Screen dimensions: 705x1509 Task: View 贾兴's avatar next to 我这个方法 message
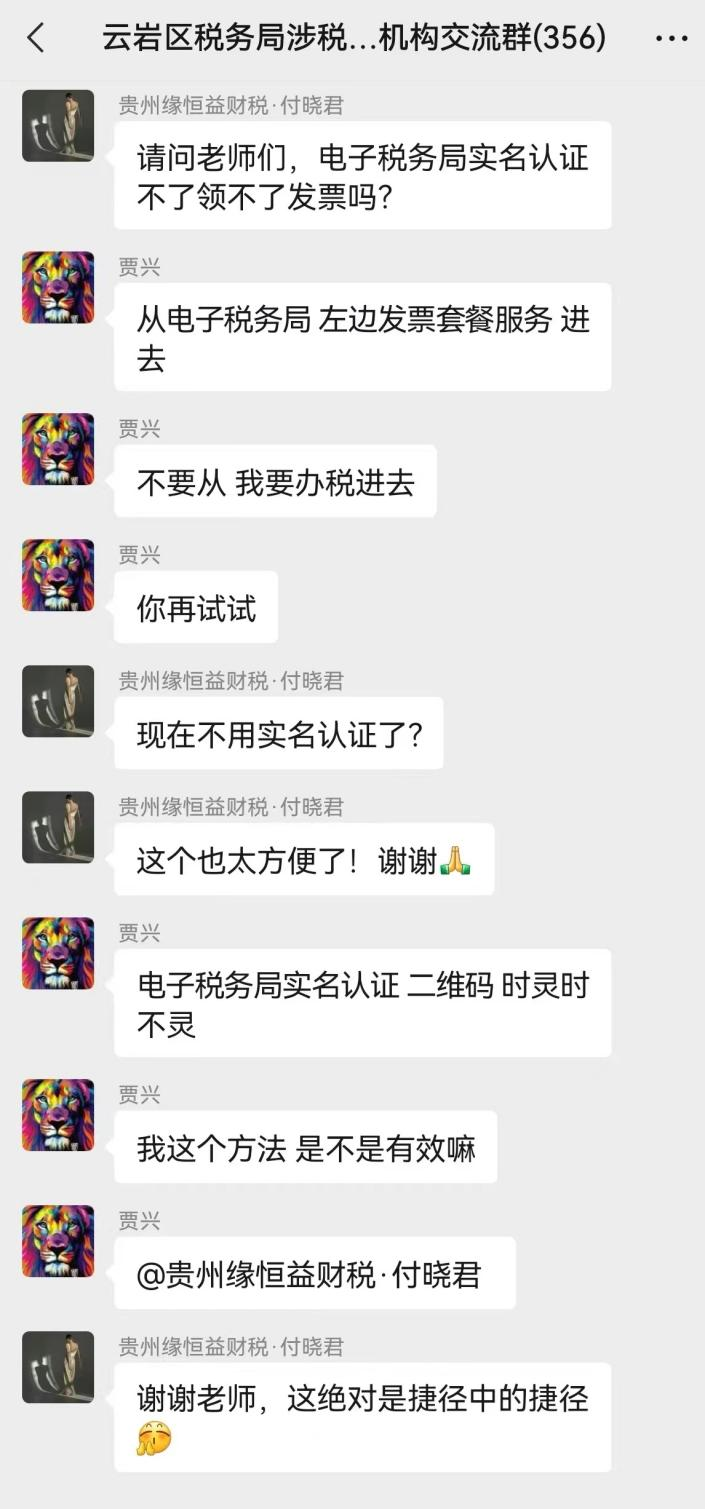pyautogui.click(x=58, y=1114)
